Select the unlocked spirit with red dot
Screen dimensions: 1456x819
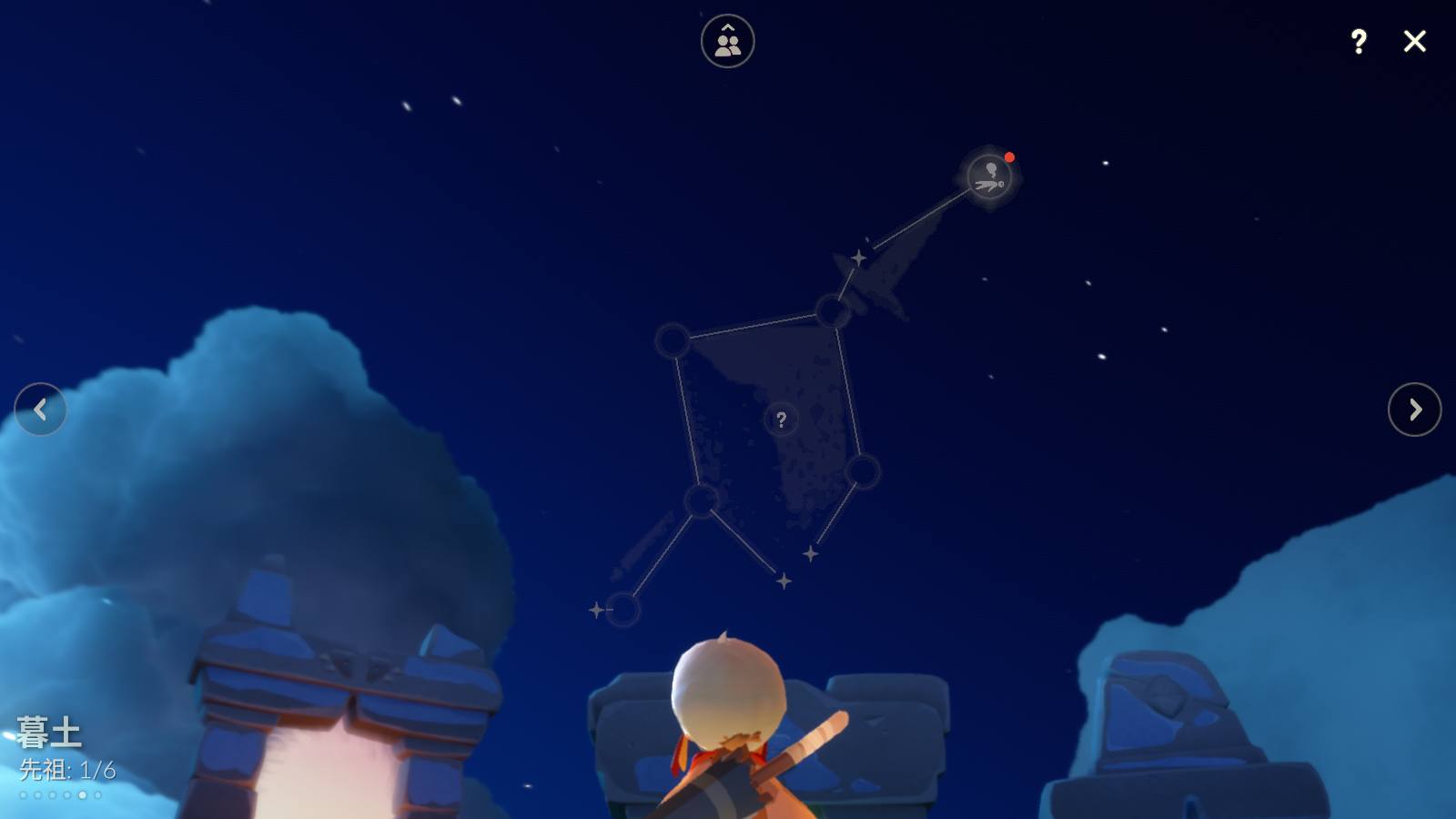989,177
